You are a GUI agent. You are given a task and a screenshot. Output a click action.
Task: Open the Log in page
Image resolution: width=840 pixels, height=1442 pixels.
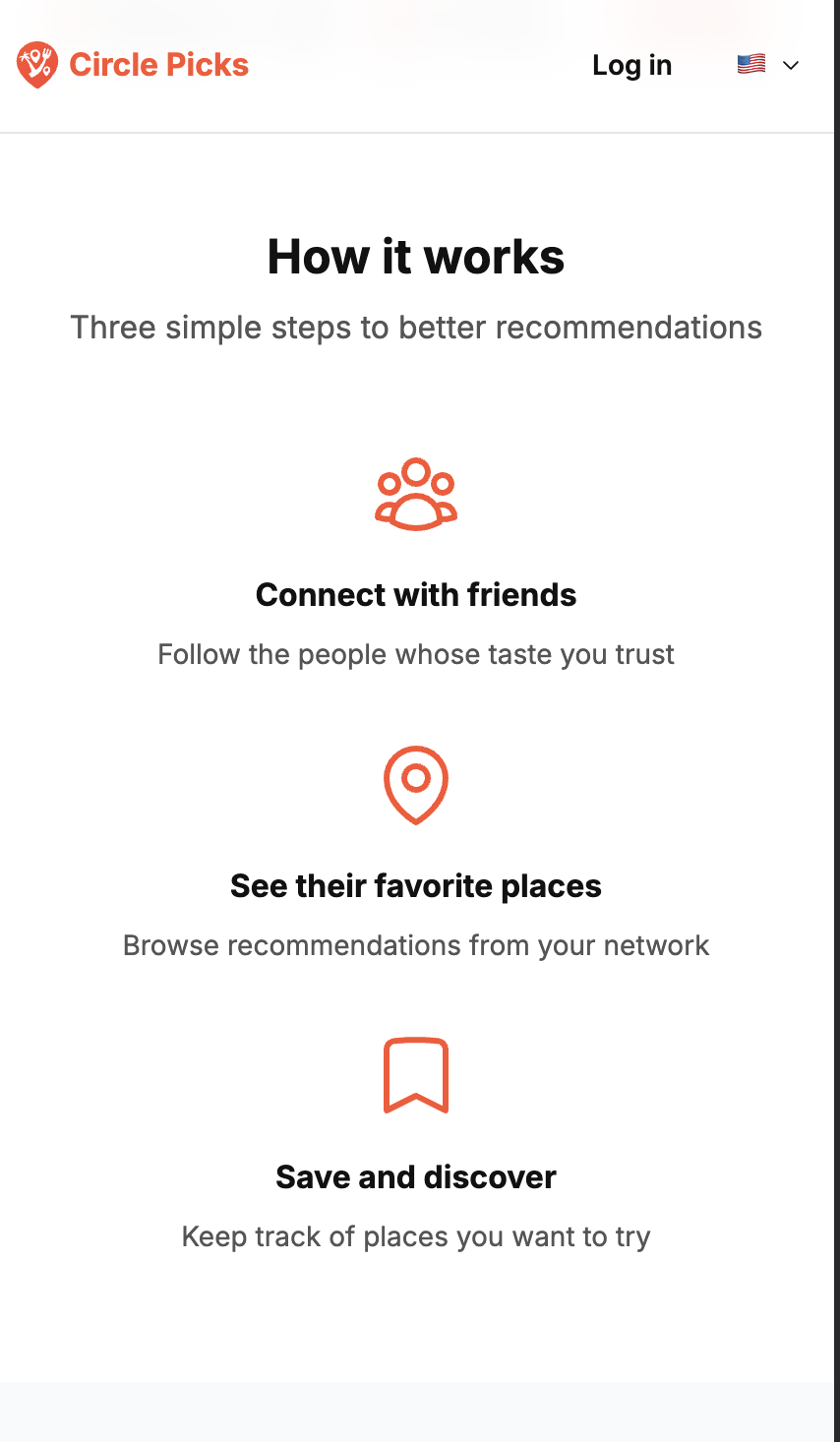(631, 66)
